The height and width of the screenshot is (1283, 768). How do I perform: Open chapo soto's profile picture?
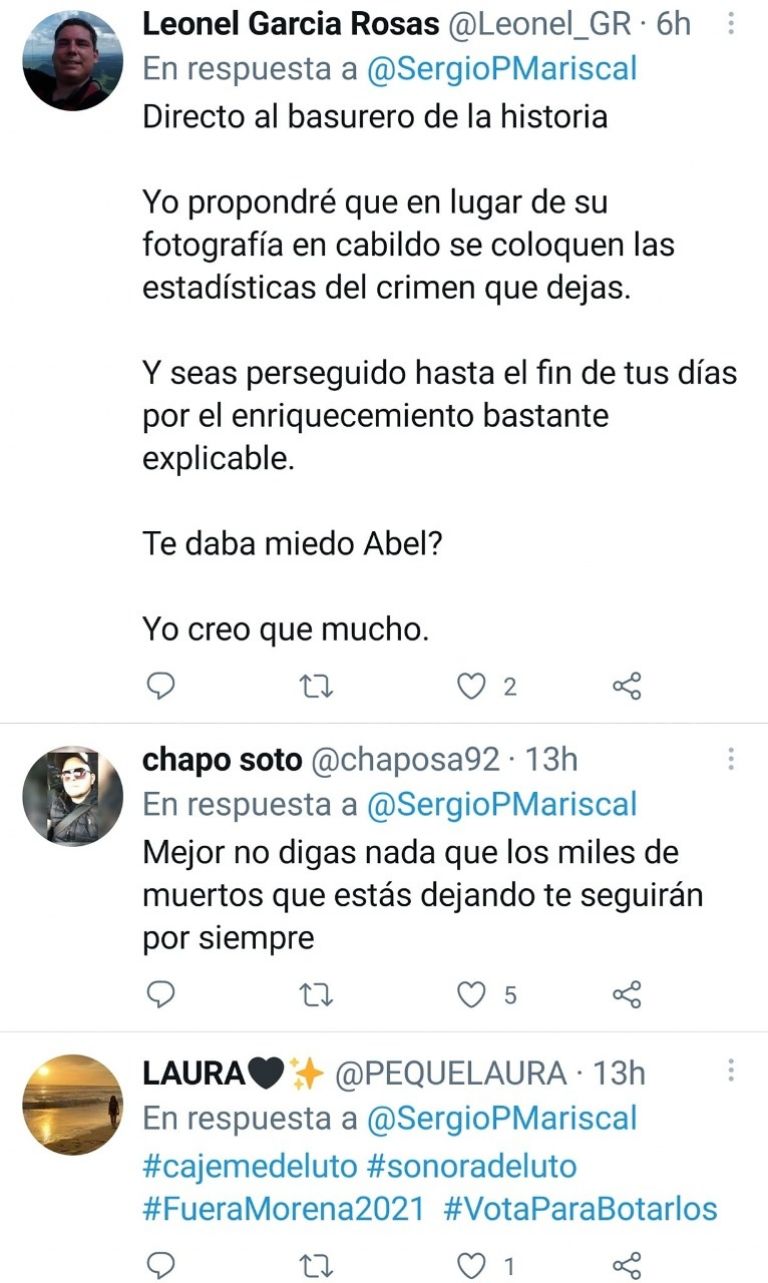click(x=72, y=796)
